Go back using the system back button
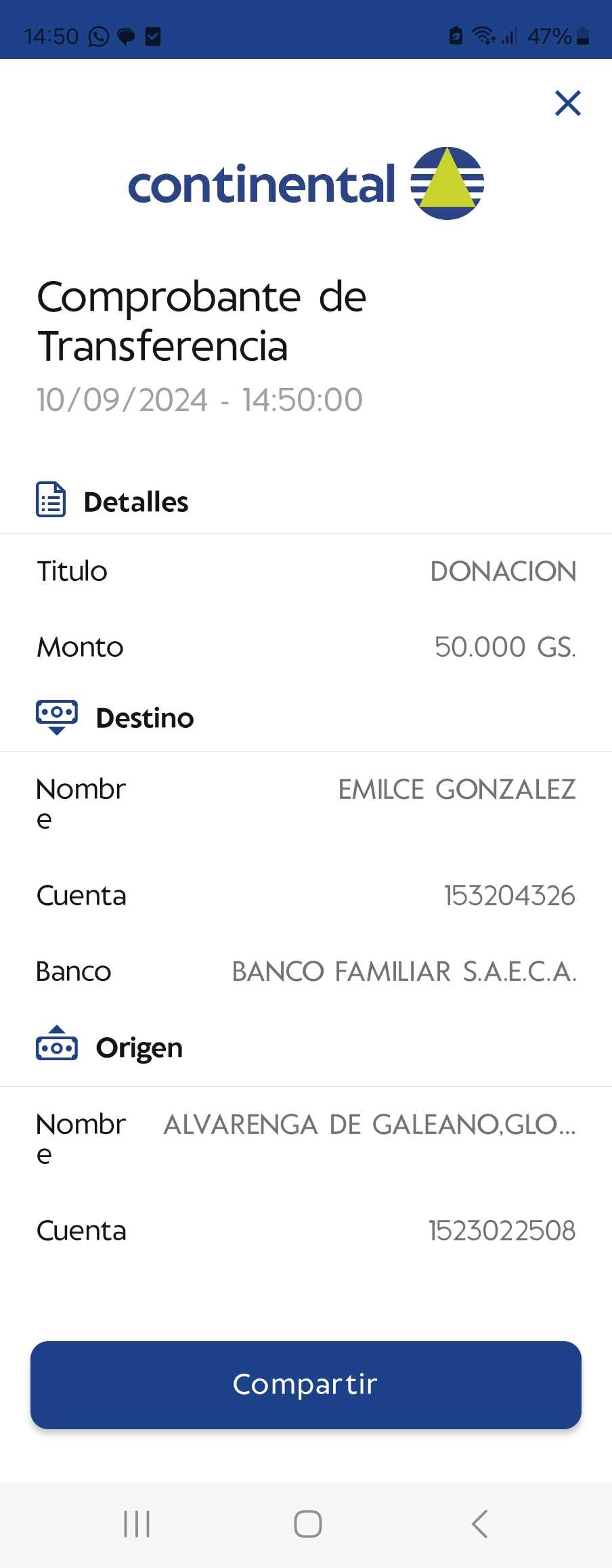Screen dimensions: 612x1568 [x=479, y=1524]
